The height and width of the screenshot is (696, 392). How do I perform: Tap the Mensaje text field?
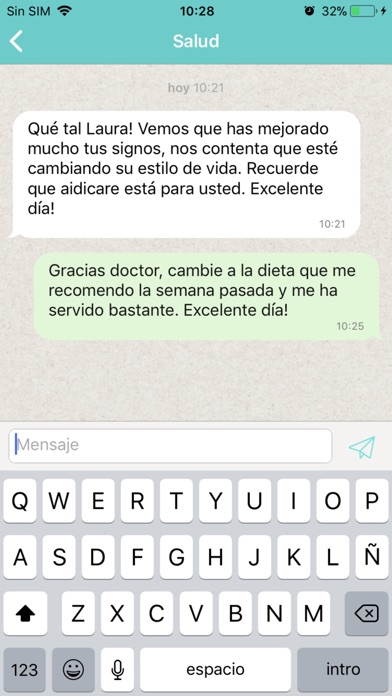tap(170, 445)
